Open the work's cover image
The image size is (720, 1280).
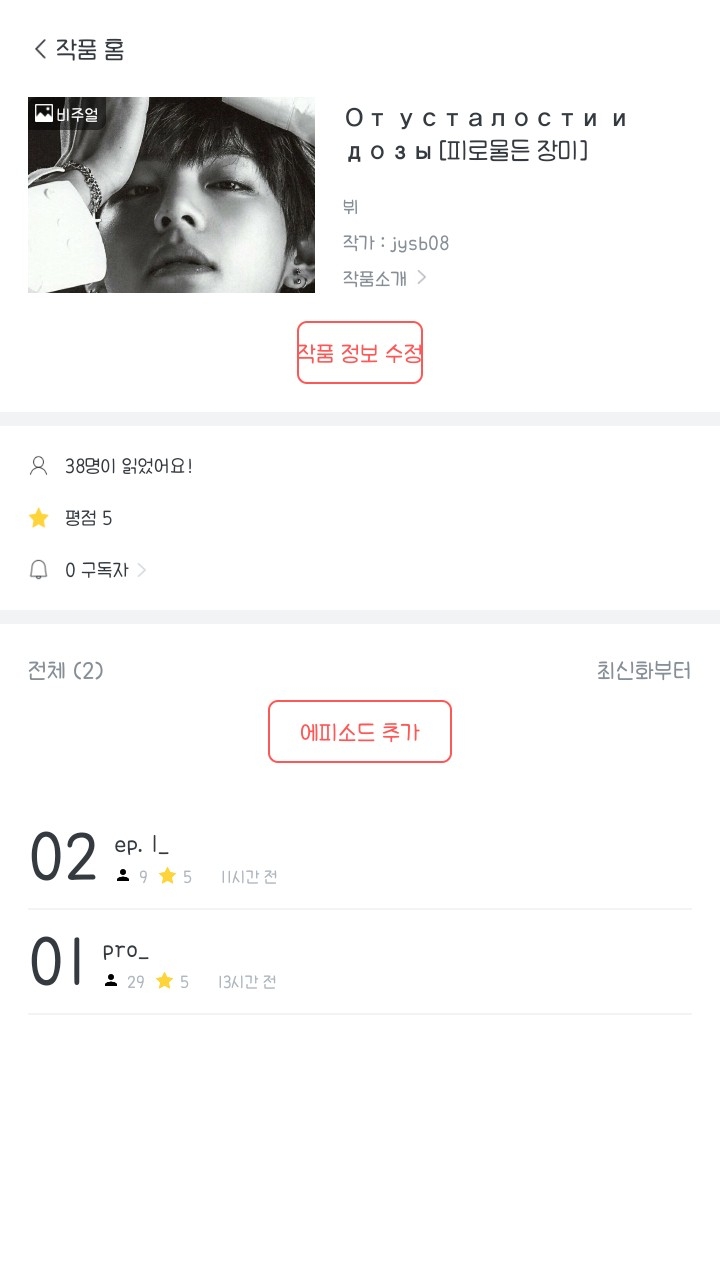[171, 195]
